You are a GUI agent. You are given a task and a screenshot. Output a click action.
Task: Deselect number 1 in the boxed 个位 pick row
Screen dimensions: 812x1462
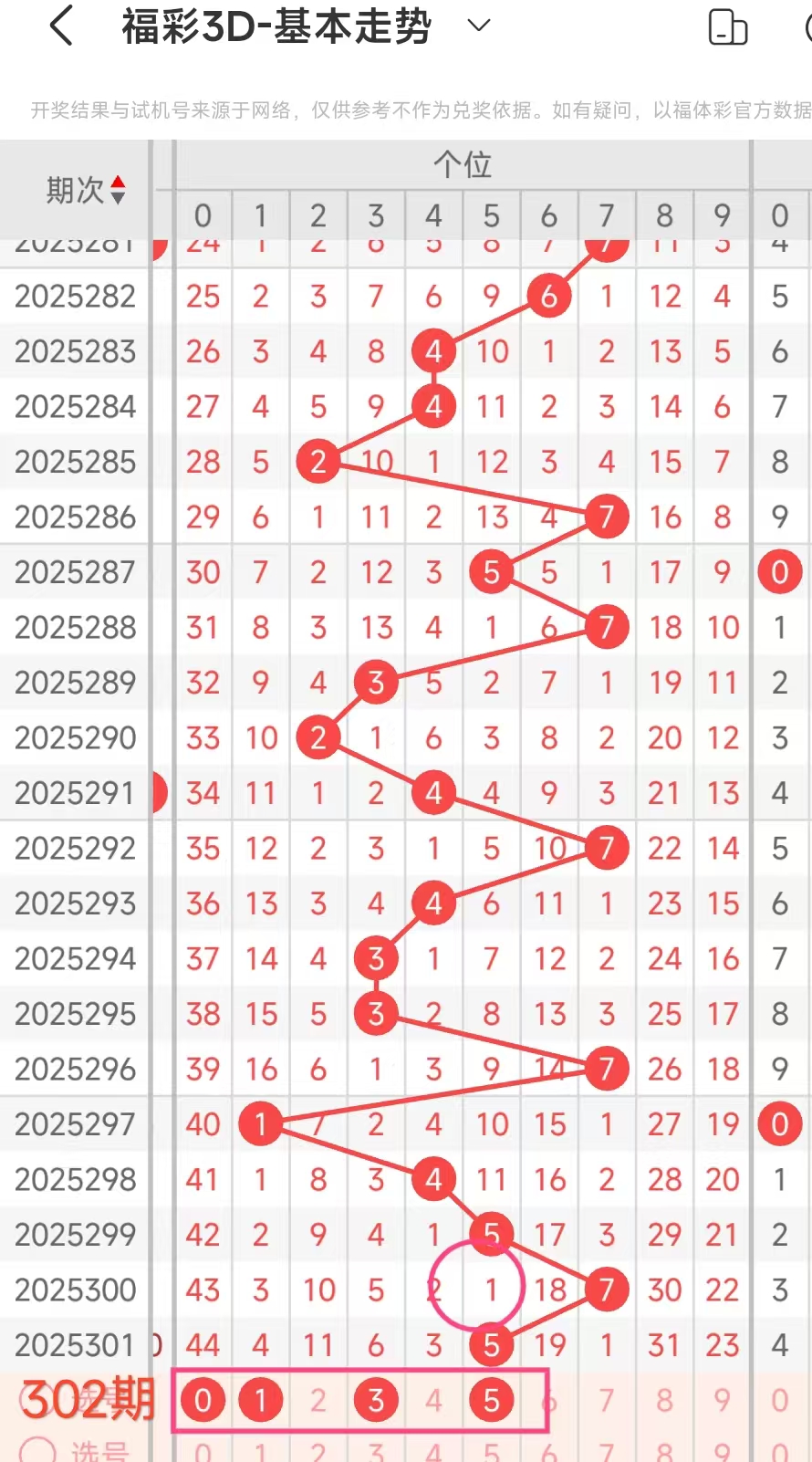pos(260,1400)
